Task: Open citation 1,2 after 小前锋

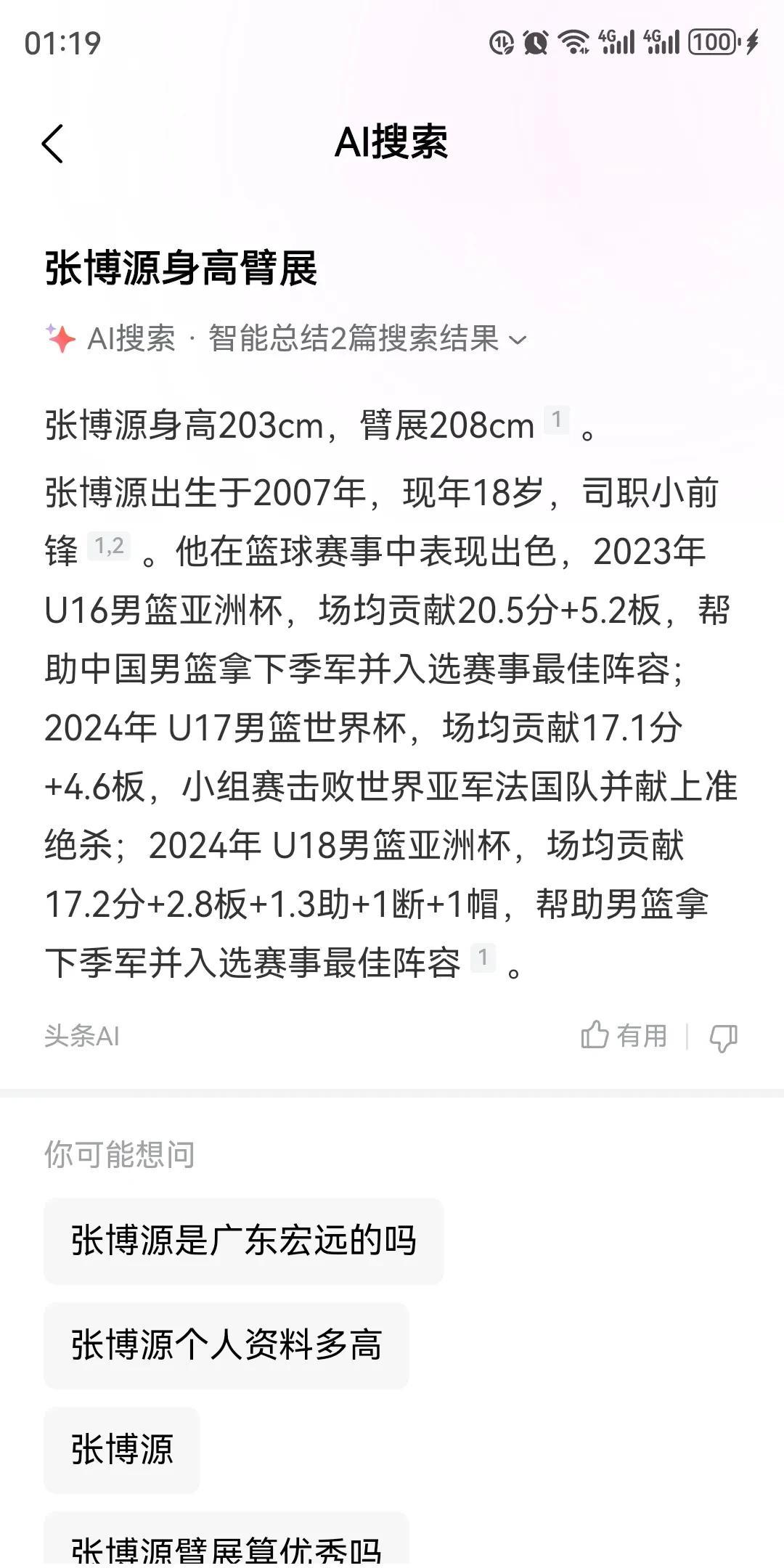Action: pos(109,546)
